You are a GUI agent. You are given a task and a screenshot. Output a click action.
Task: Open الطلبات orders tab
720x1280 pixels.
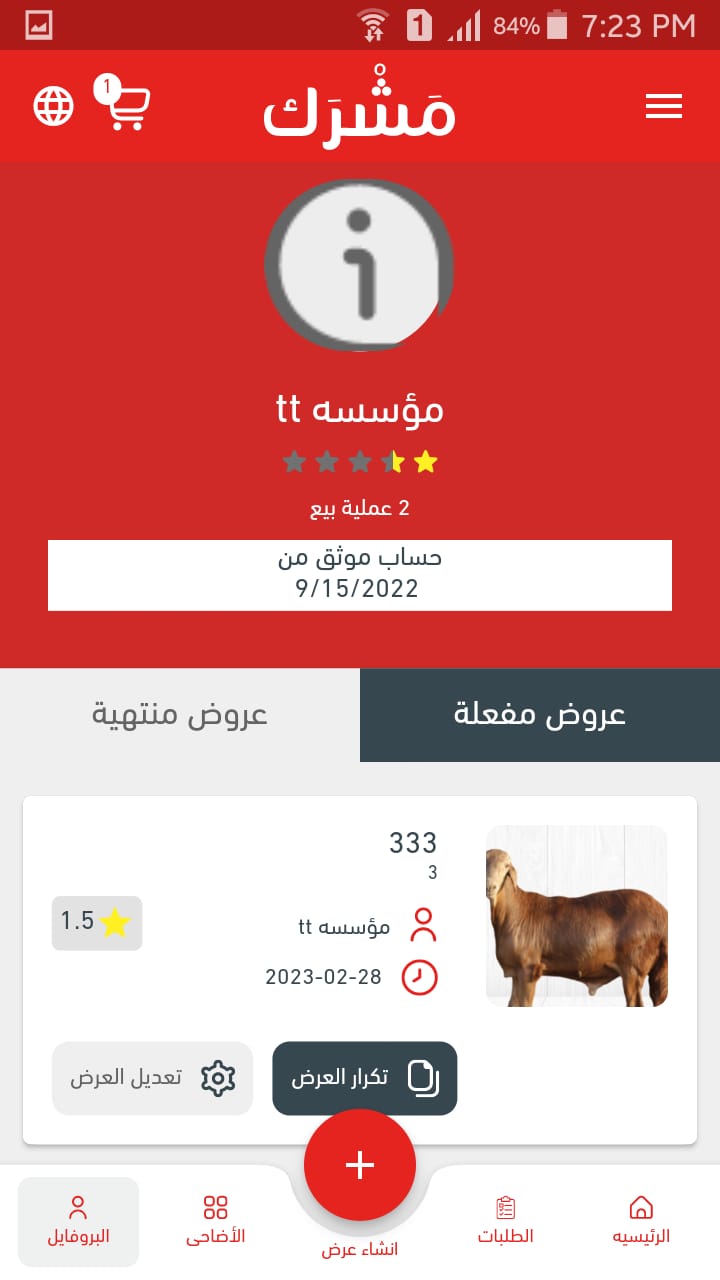point(505,1220)
